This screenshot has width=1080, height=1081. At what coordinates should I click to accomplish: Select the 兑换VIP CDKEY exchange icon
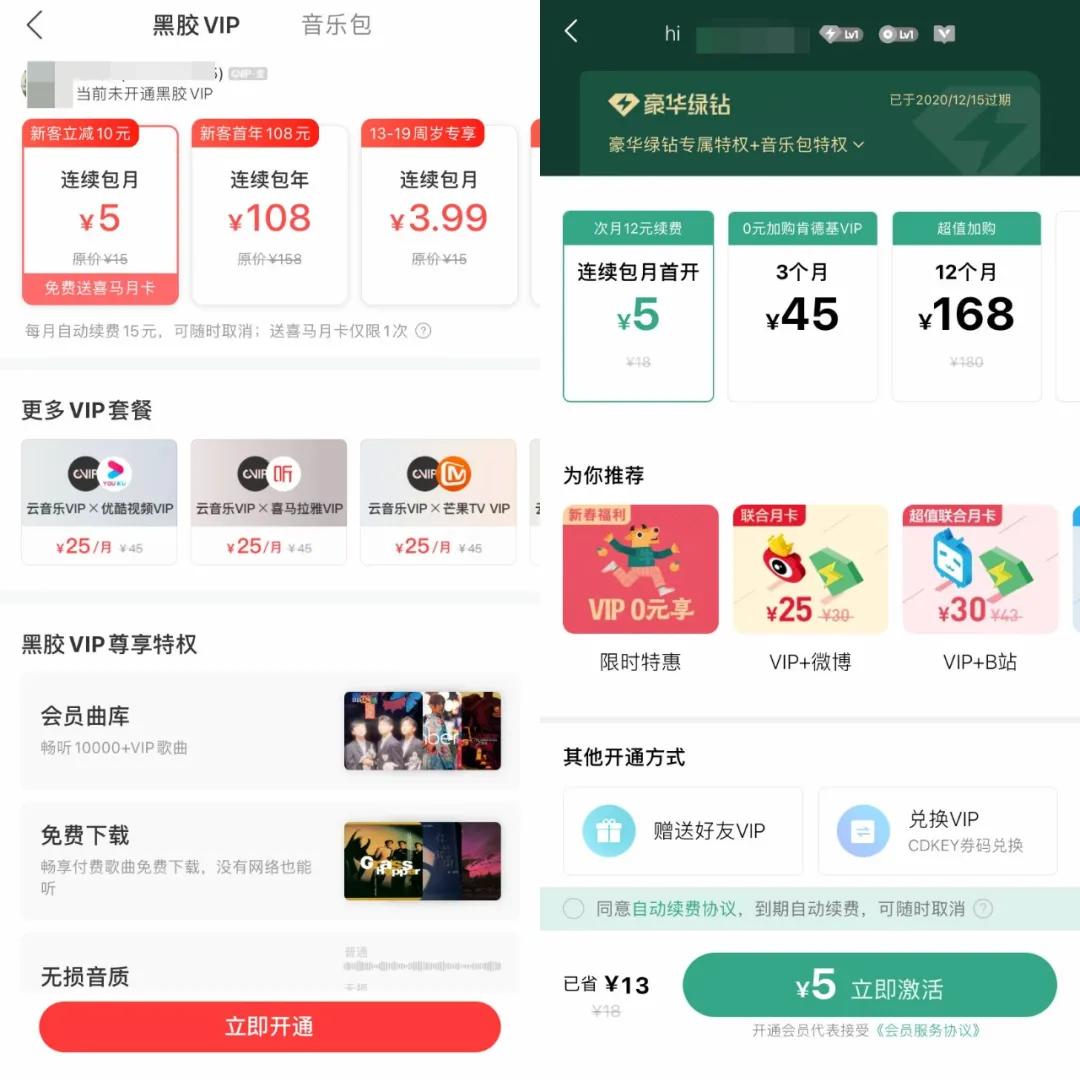pos(864,831)
